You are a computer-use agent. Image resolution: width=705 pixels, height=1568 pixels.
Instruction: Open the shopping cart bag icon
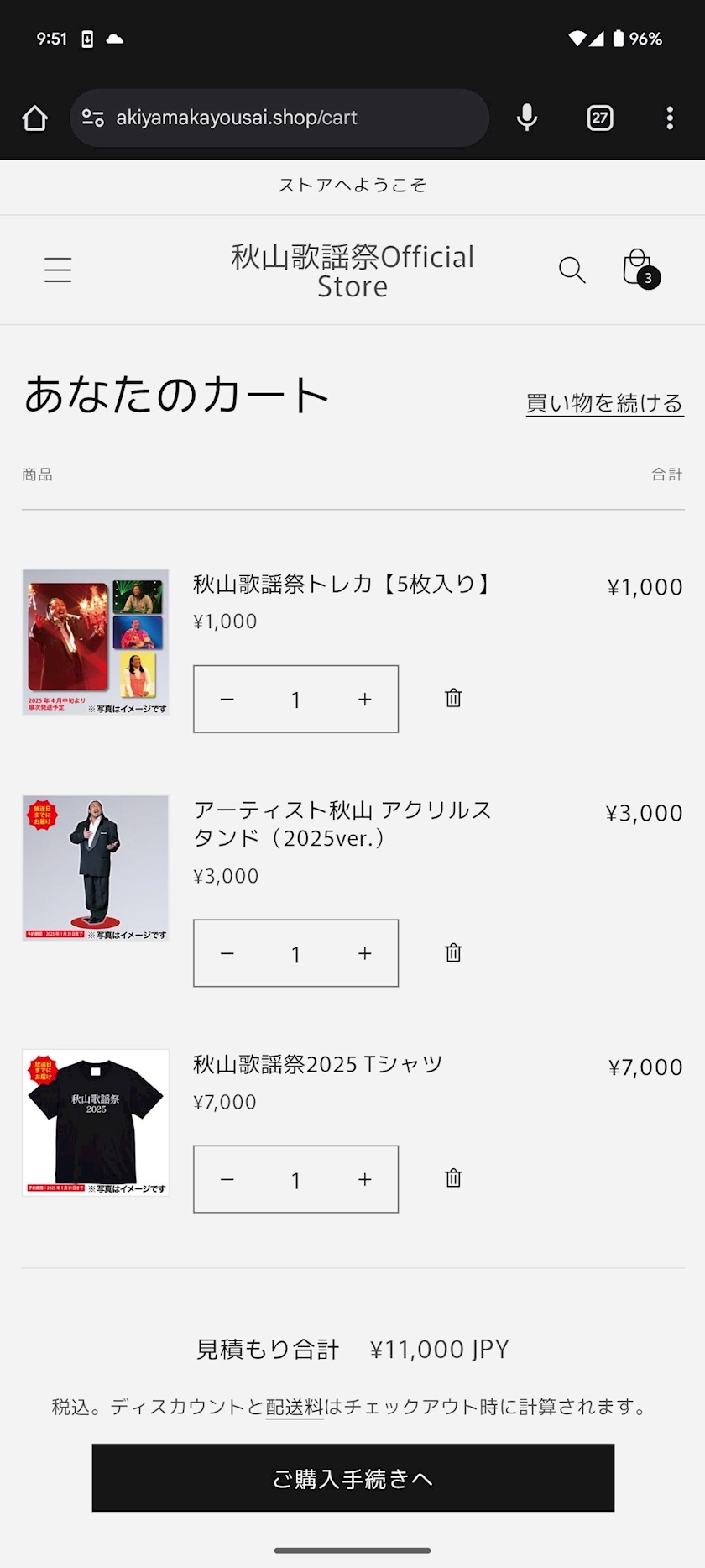tap(640, 270)
